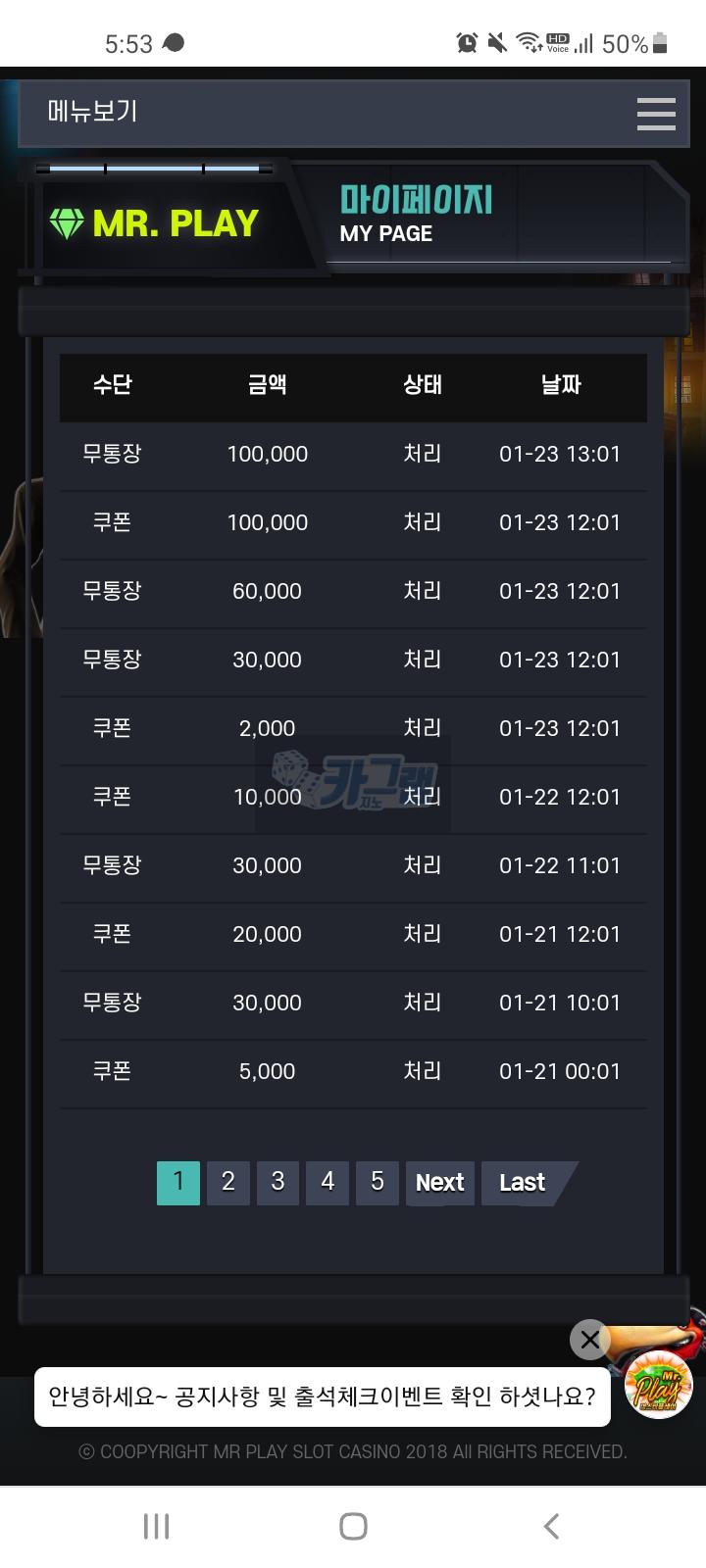Go to the home screen

click(353, 1526)
